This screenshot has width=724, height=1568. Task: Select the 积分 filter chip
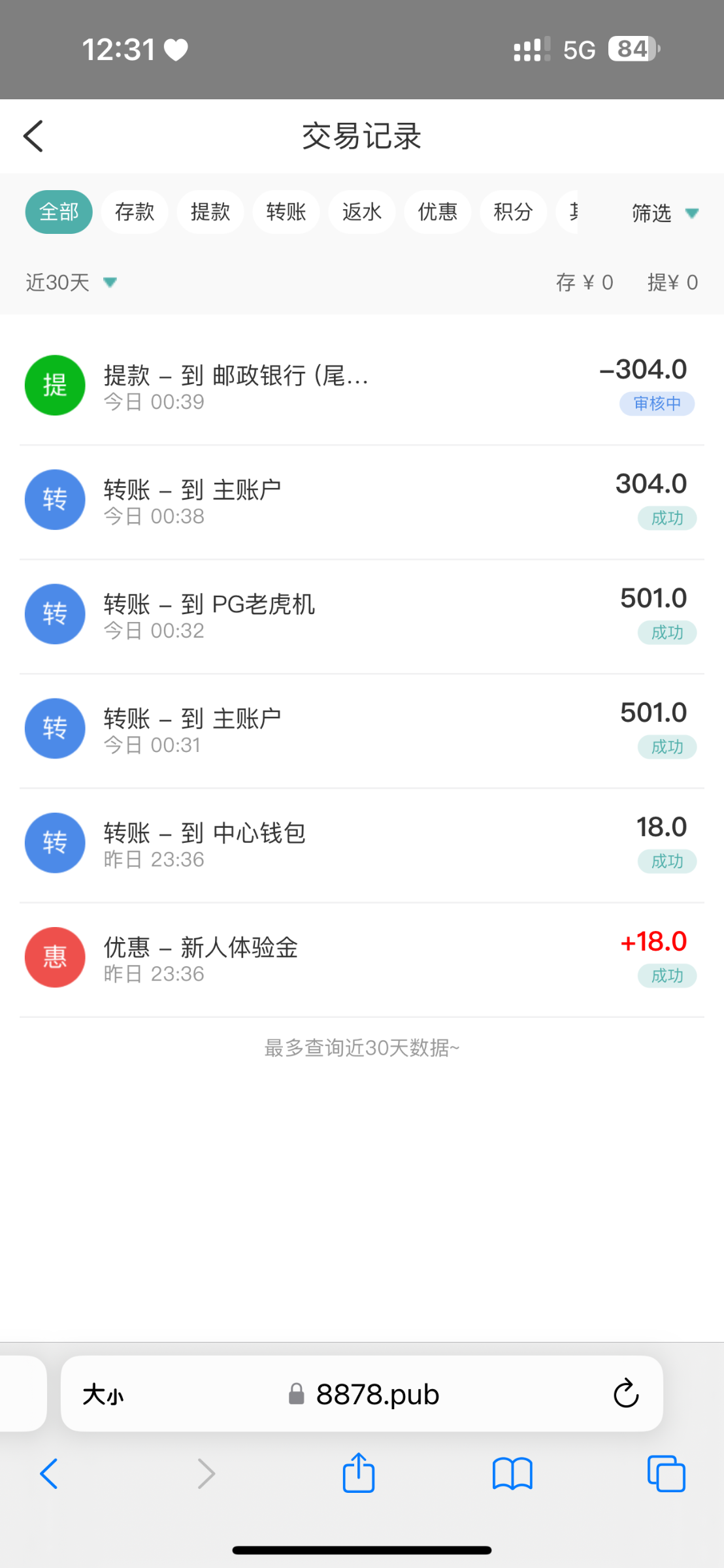(514, 212)
